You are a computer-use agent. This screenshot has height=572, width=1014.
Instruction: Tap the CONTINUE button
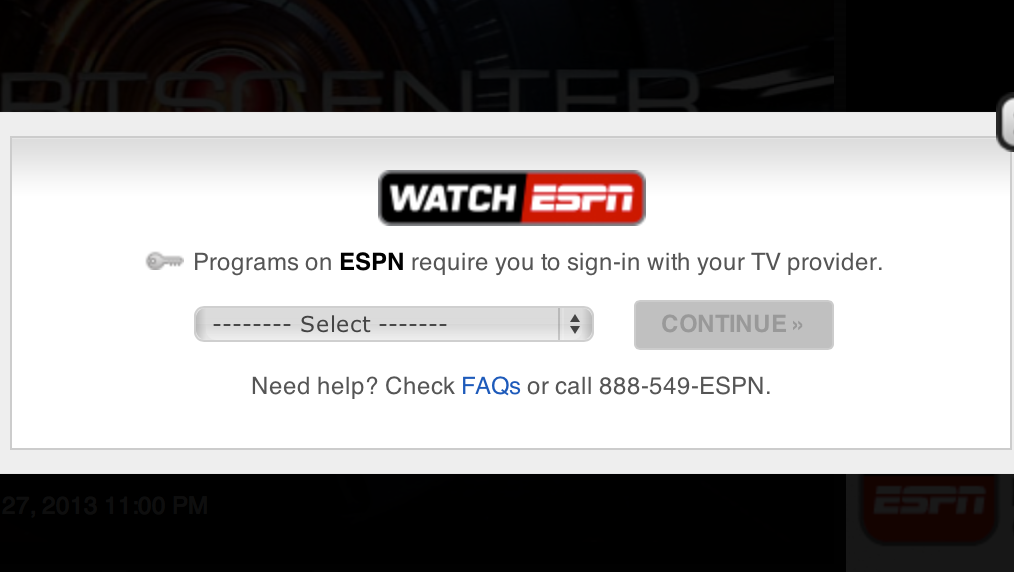pos(733,324)
